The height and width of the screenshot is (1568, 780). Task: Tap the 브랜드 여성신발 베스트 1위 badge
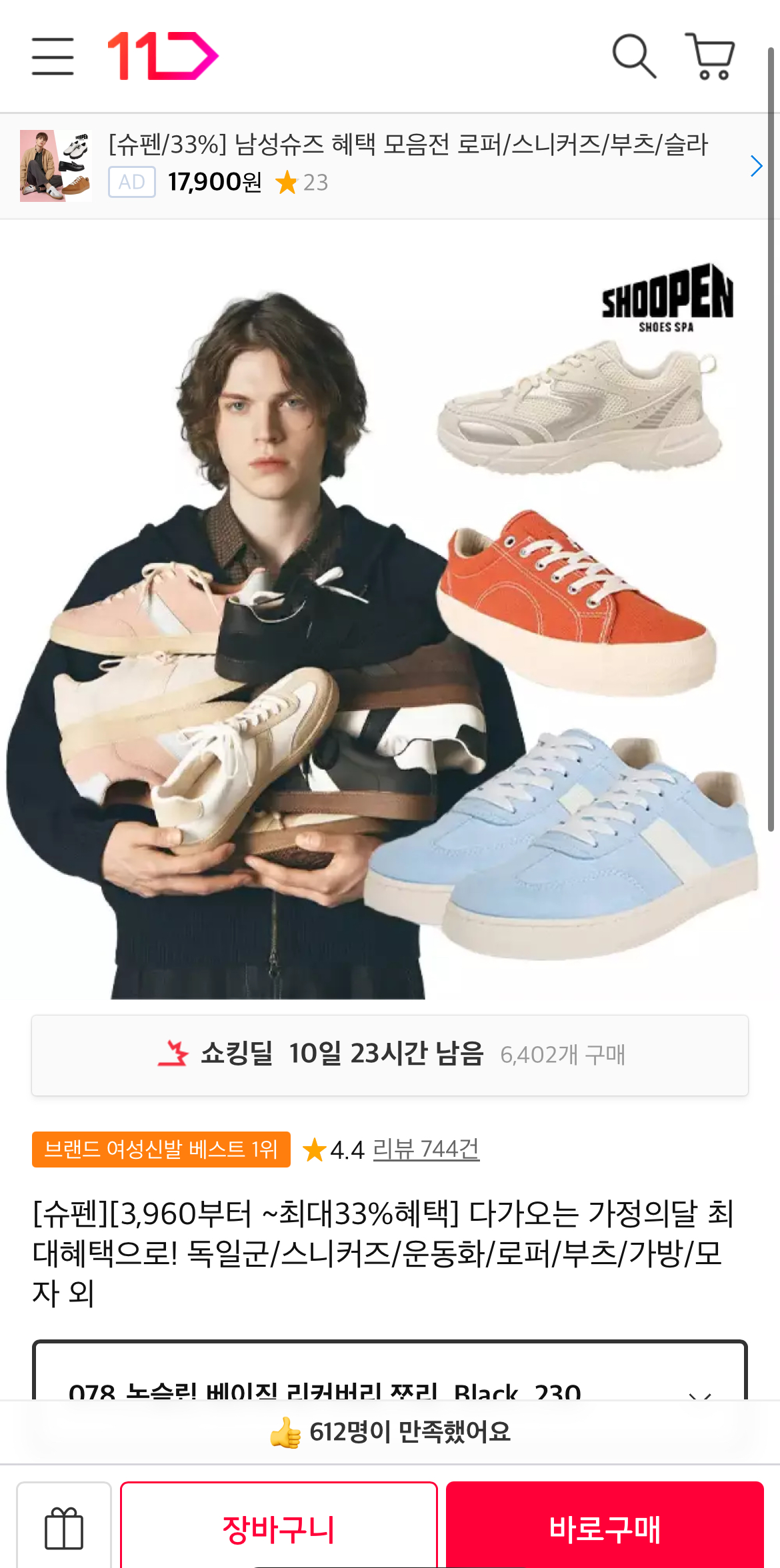[x=161, y=1149]
